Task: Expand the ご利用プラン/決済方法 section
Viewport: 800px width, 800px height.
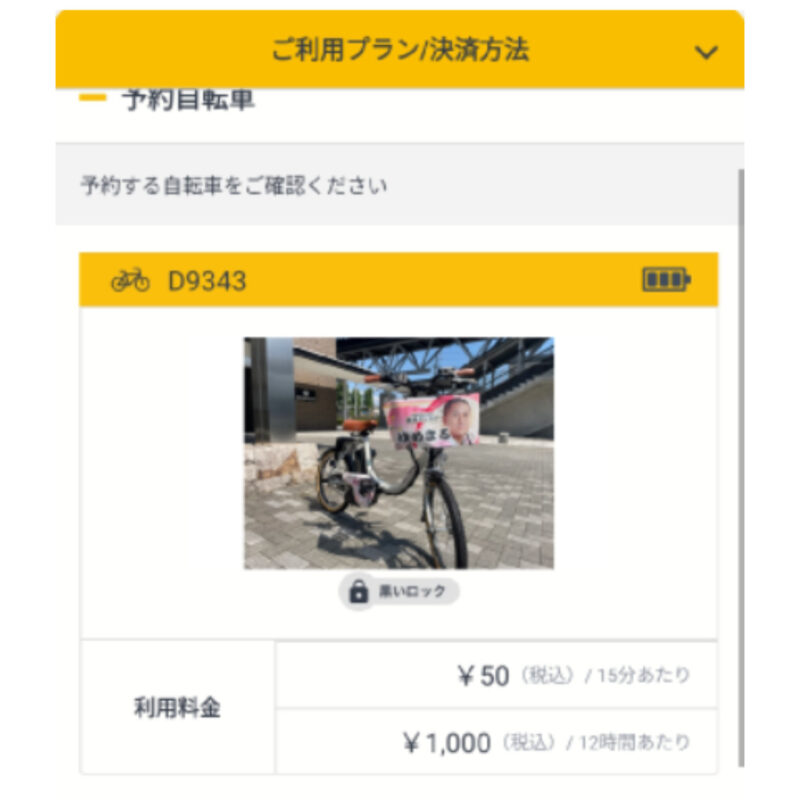Action: click(x=706, y=52)
